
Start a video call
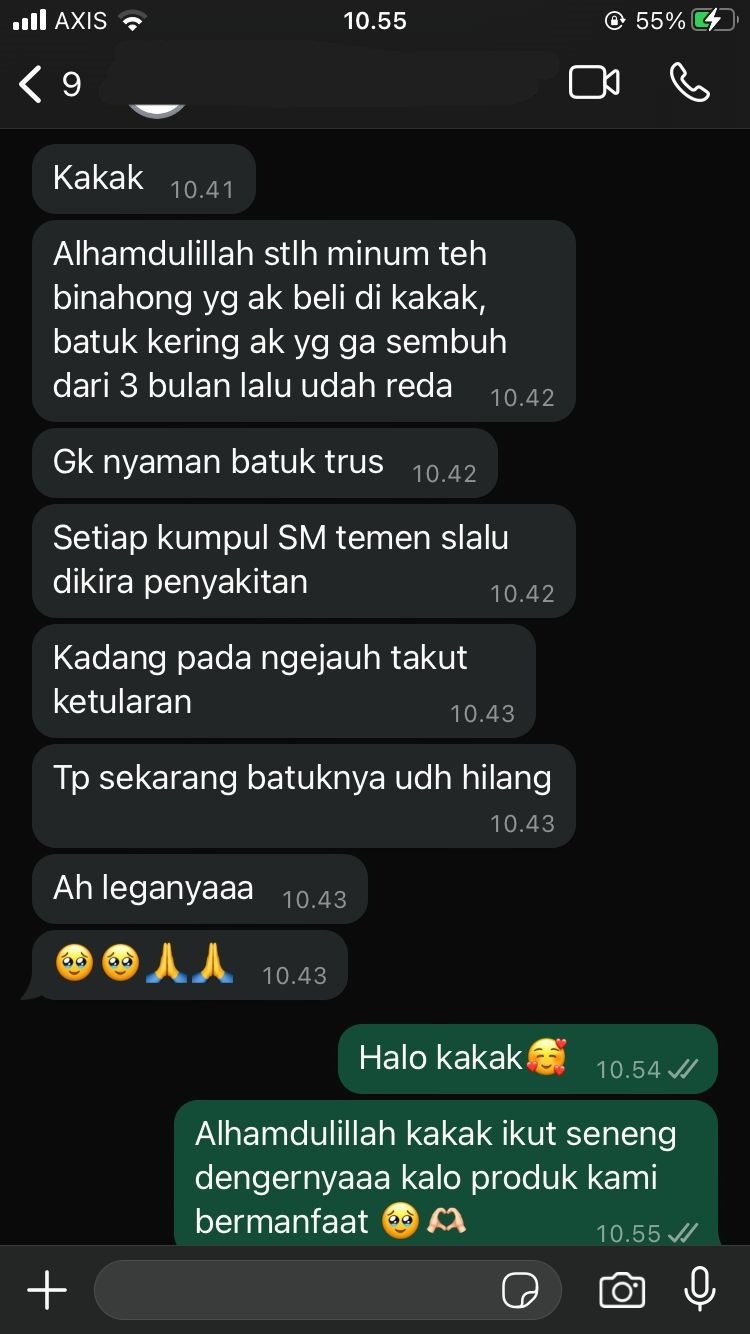[x=594, y=83]
